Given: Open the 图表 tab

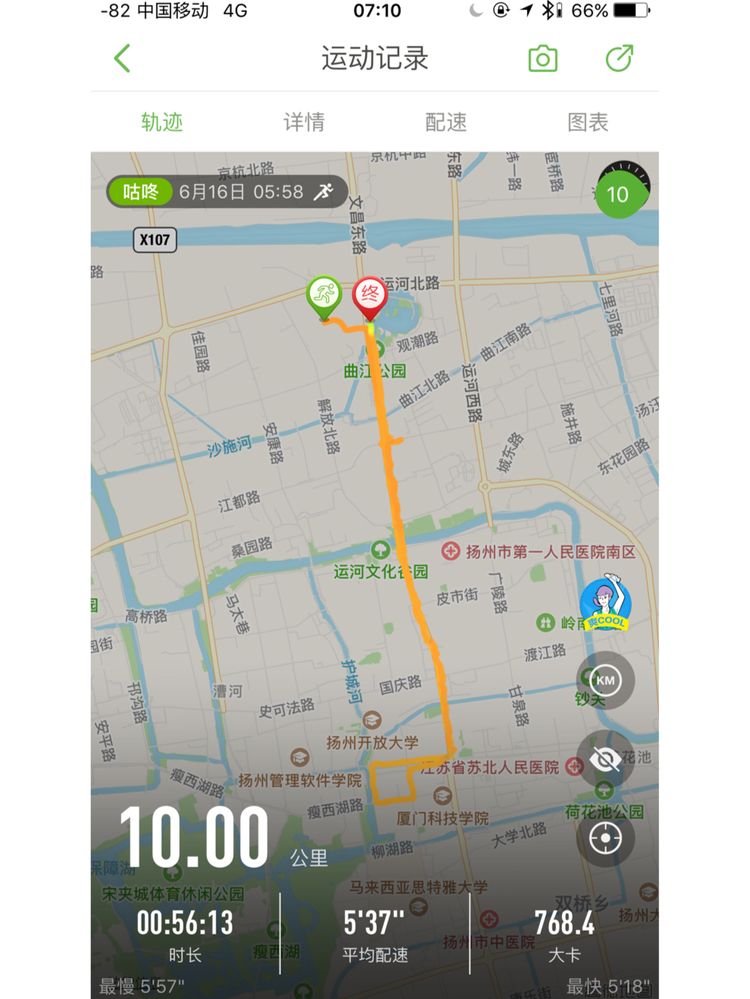Looking at the screenshot, I should [588, 122].
